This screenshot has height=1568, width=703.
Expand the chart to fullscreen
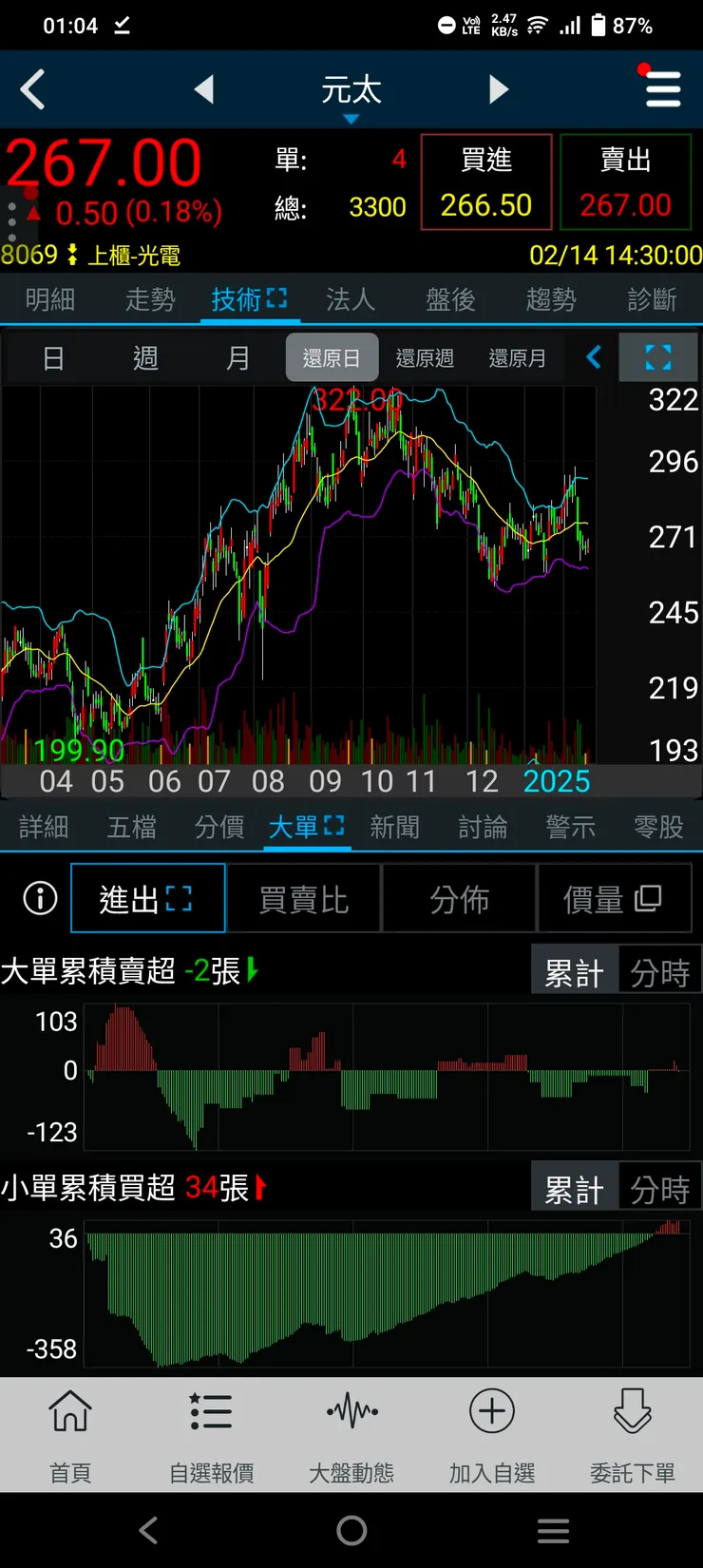tap(657, 358)
